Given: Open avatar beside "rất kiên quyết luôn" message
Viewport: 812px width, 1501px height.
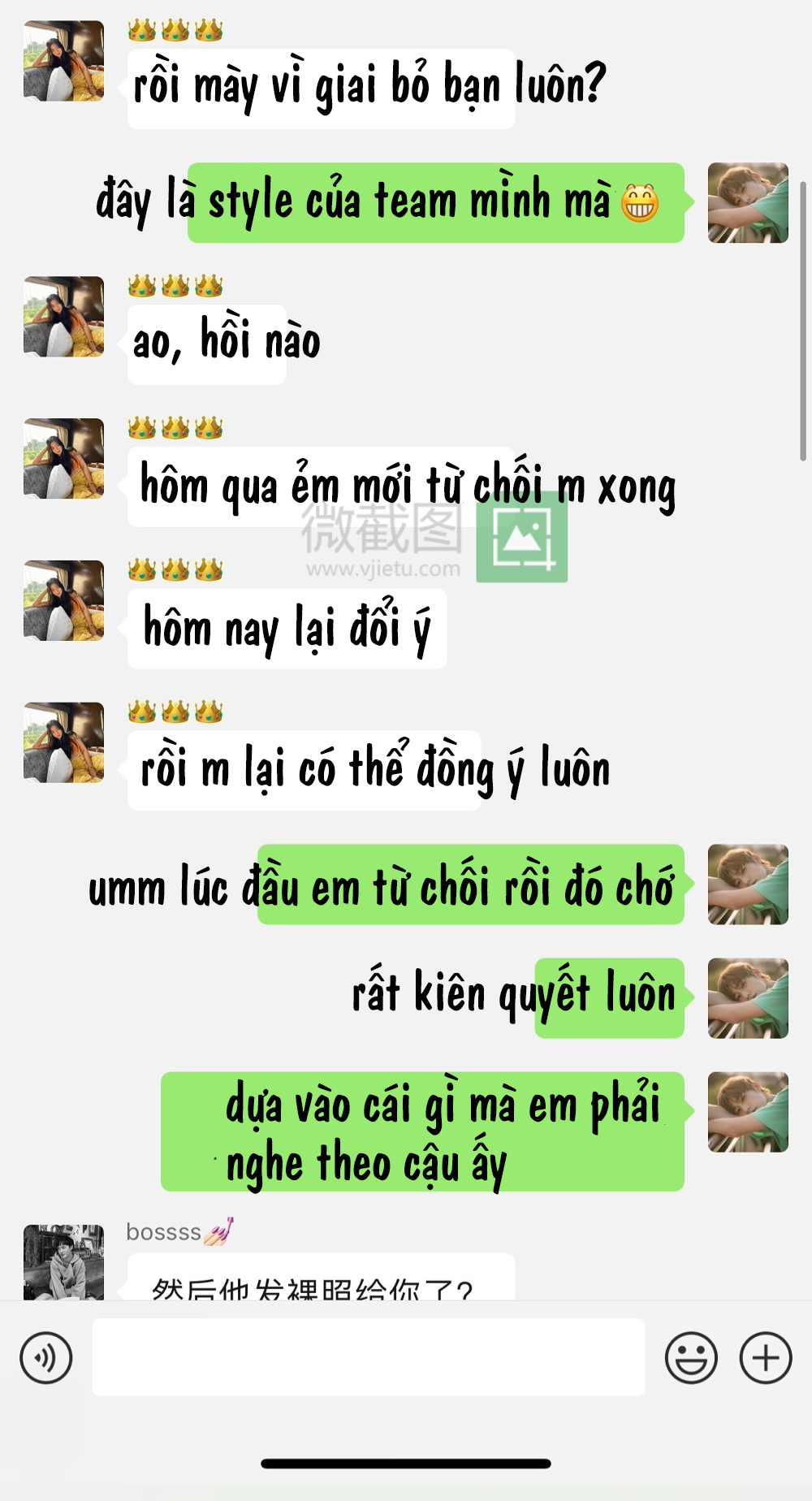Looking at the screenshot, I should click(748, 998).
